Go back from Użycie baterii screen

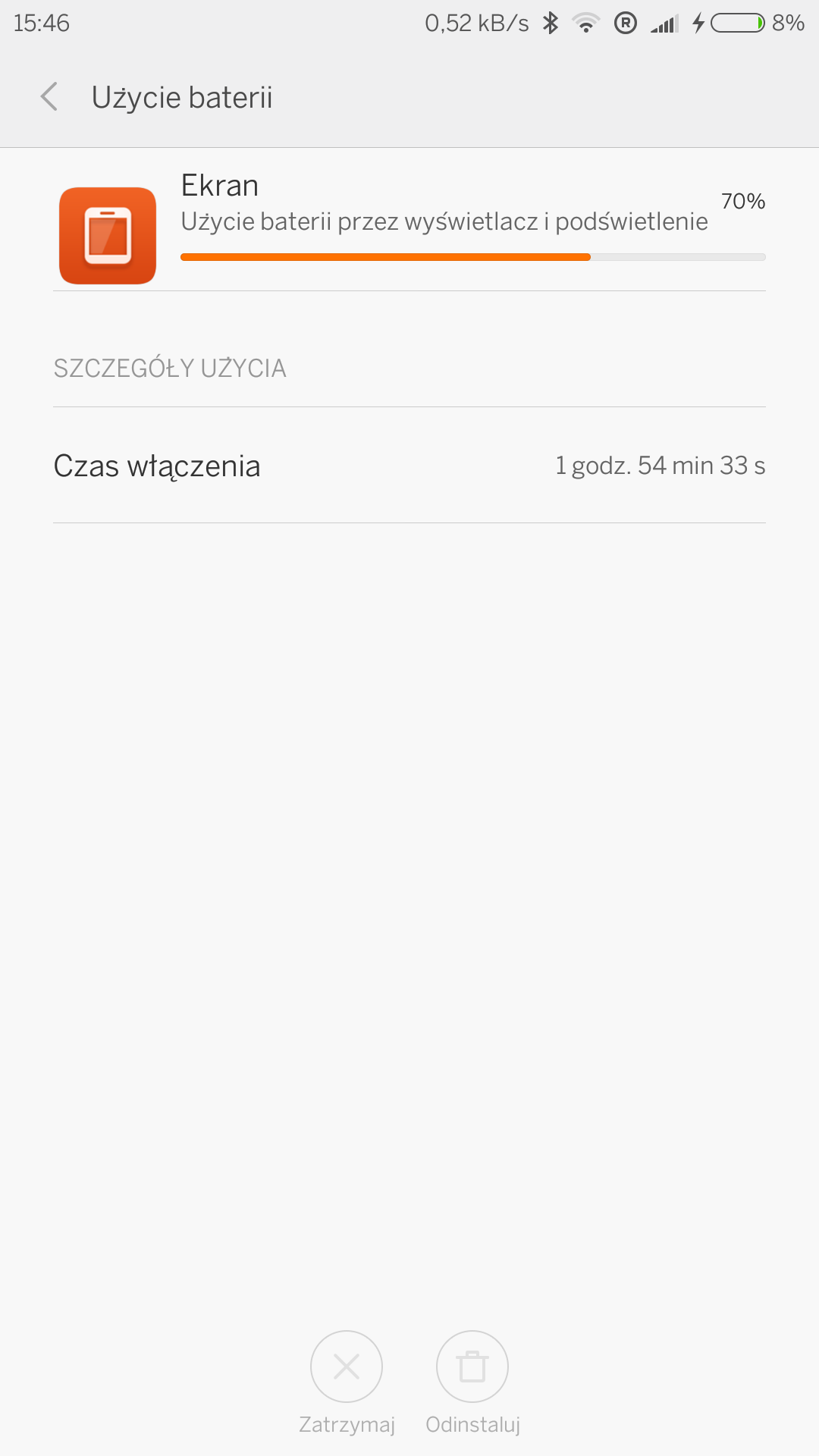(x=49, y=97)
